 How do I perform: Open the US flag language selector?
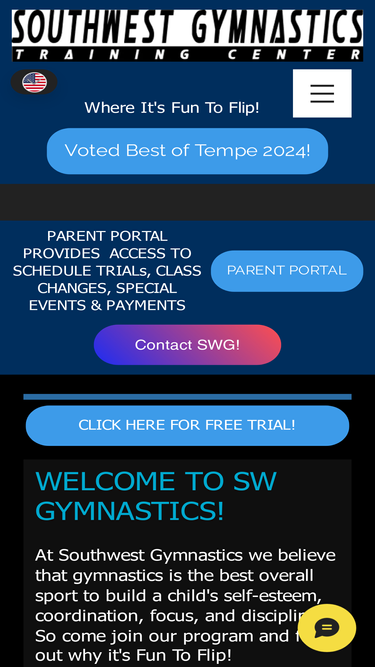[34, 82]
